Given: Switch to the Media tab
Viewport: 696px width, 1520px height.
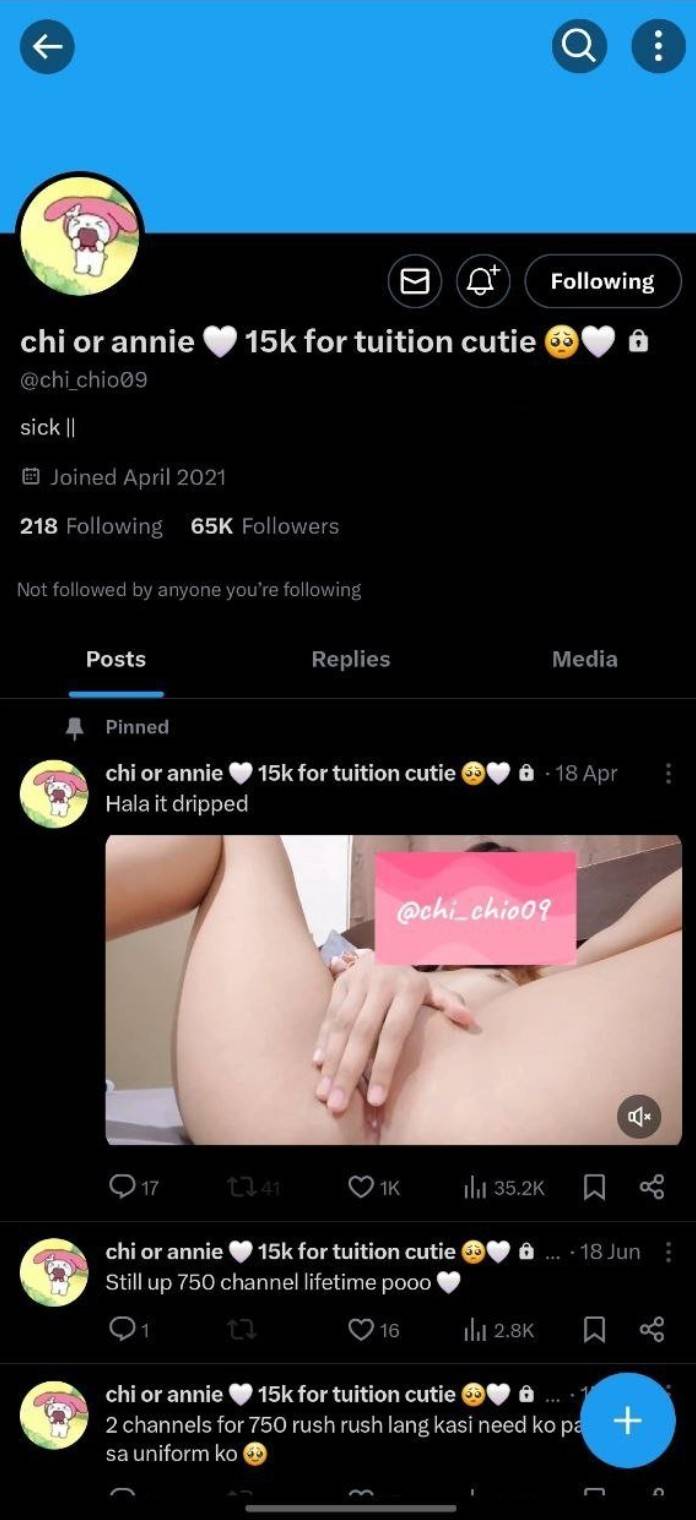Looking at the screenshot, I should click(584, 659).
